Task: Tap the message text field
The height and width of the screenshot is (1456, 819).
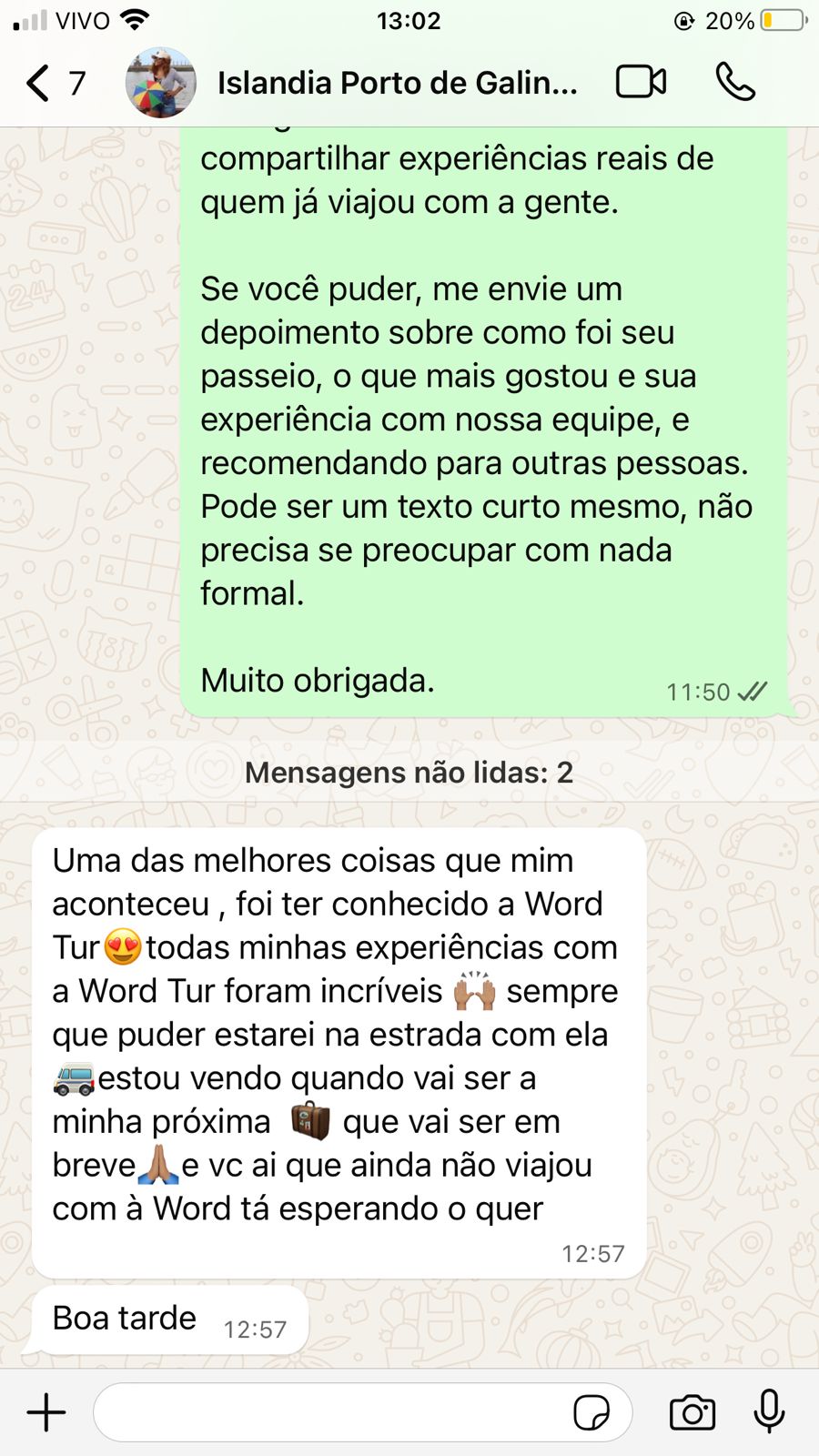Action: point(328,1412)
